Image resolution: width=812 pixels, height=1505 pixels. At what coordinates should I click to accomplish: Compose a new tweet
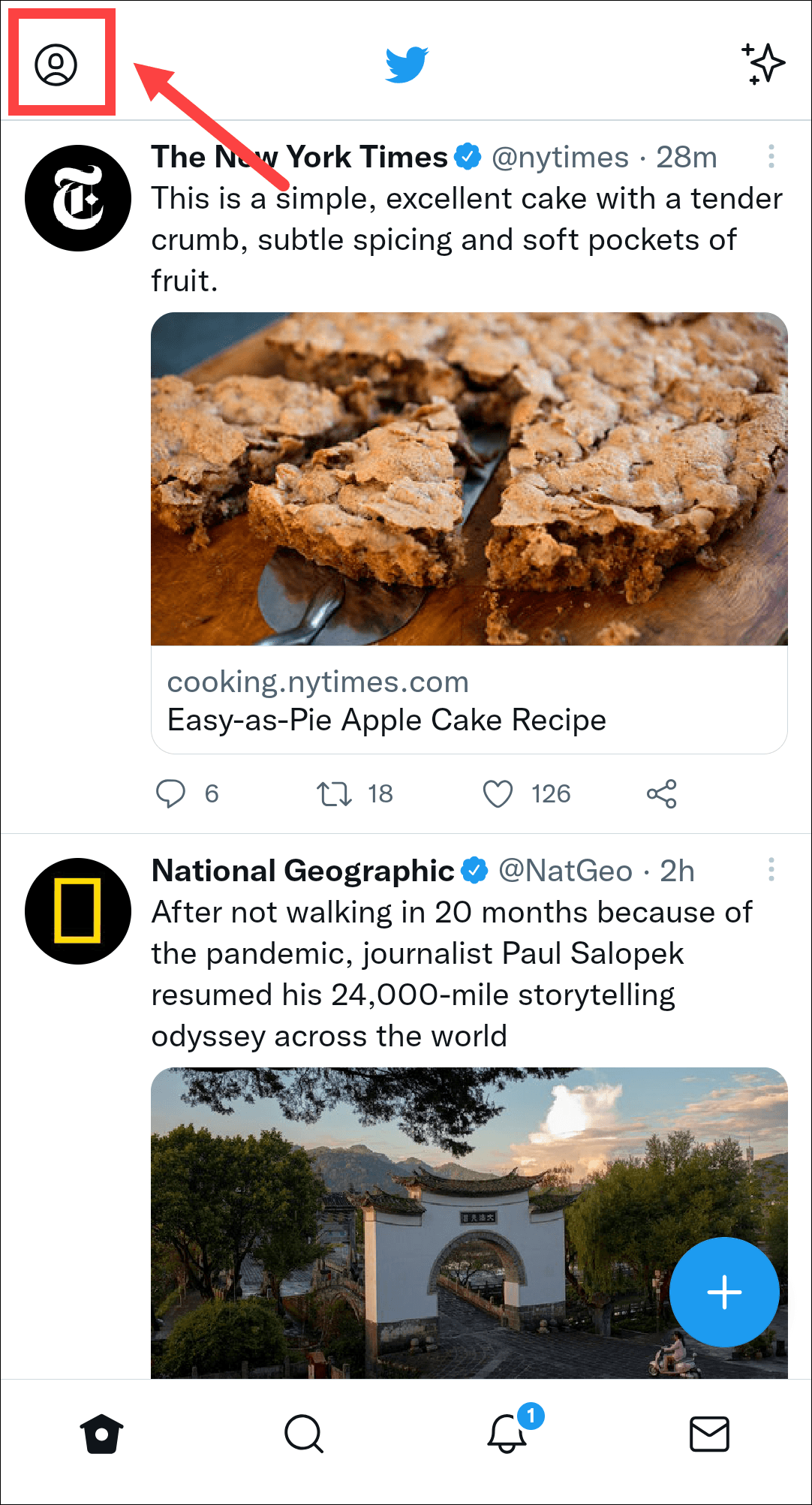[724, 1292]
